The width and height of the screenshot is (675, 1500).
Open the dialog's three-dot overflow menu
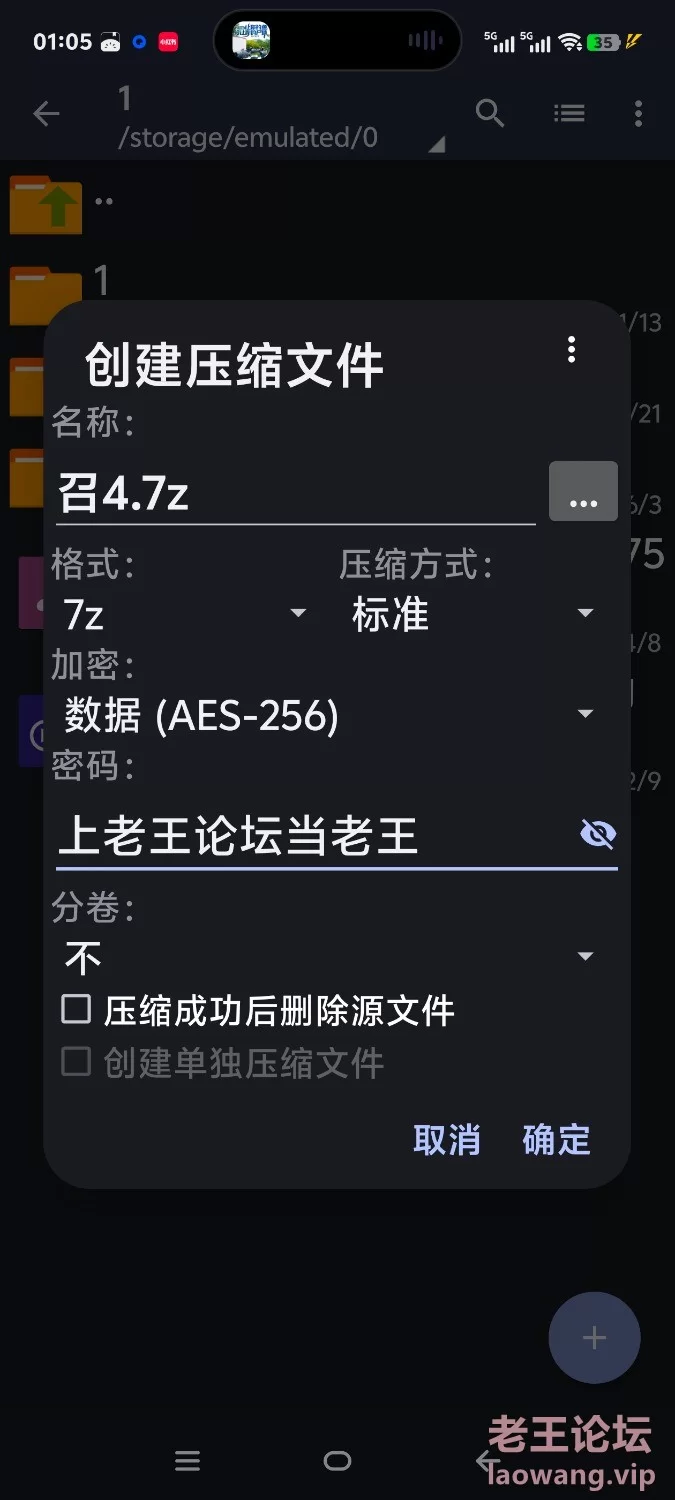click(x=571, y=349)
